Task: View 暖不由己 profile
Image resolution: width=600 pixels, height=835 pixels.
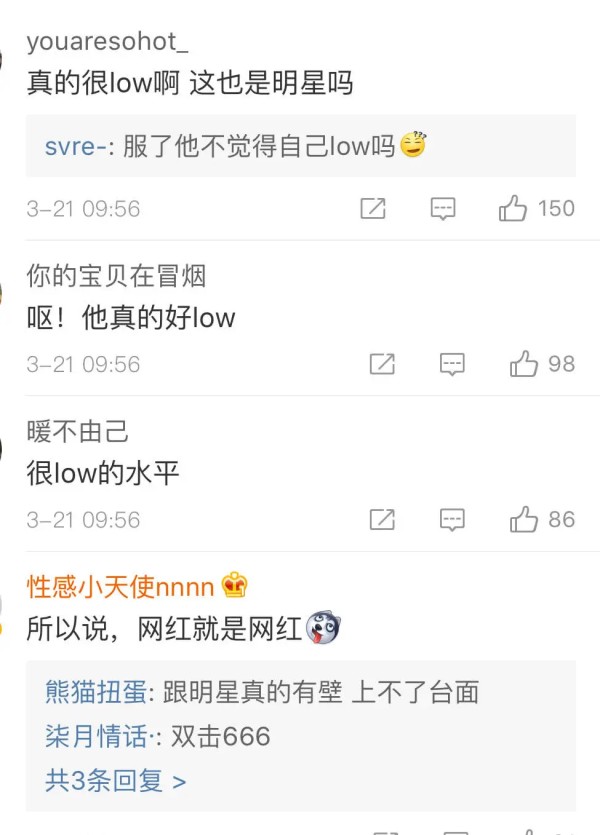Action: pyautogui.click(x=77, y=431)
